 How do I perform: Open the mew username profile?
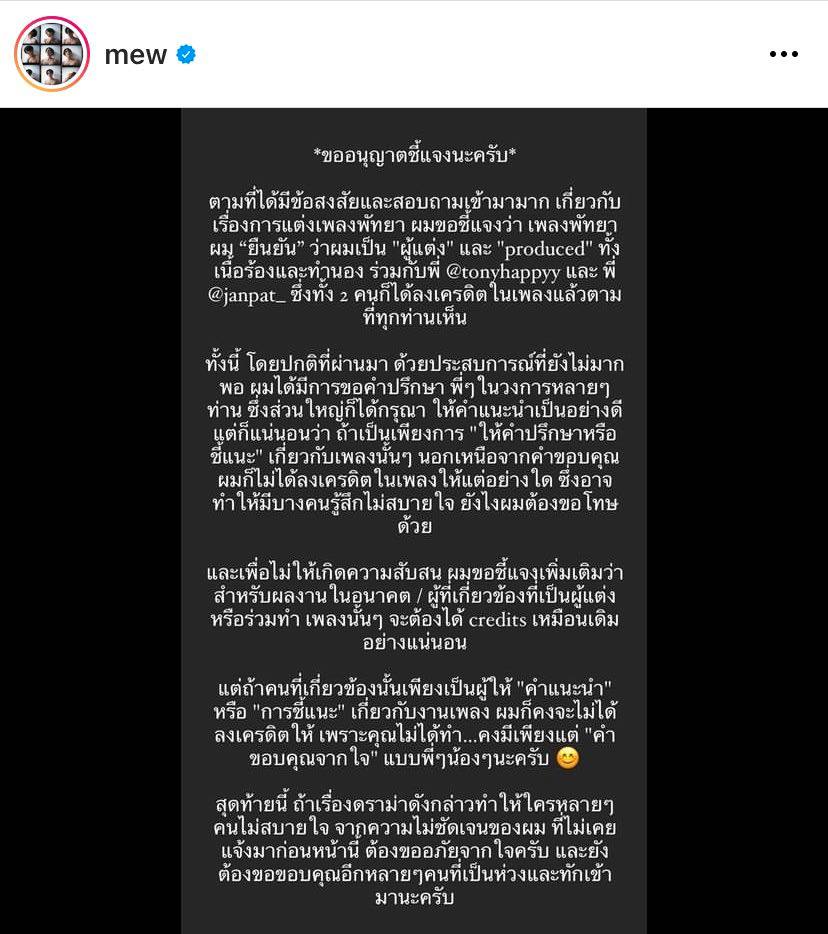[x=135, y=55]
